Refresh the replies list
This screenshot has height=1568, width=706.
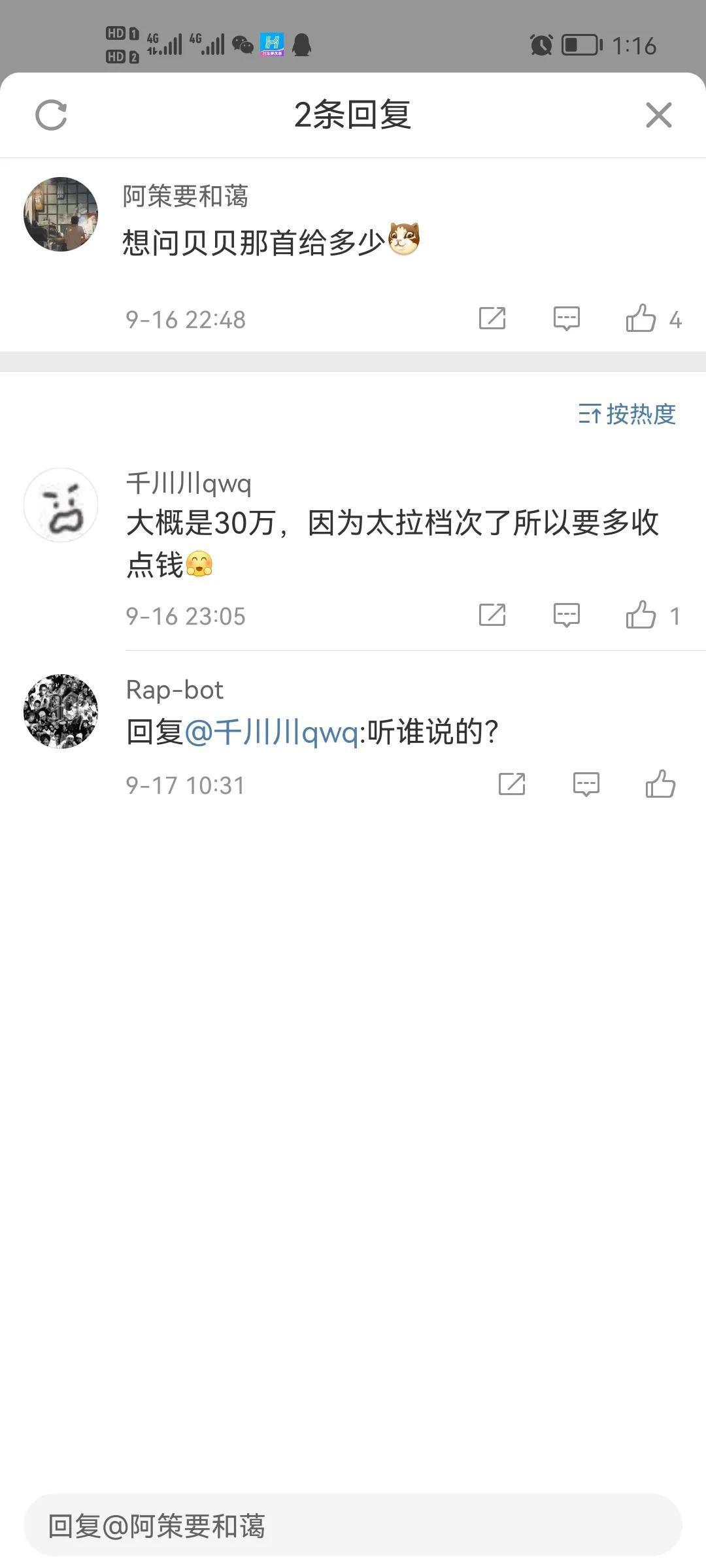(x=51, y=115)
